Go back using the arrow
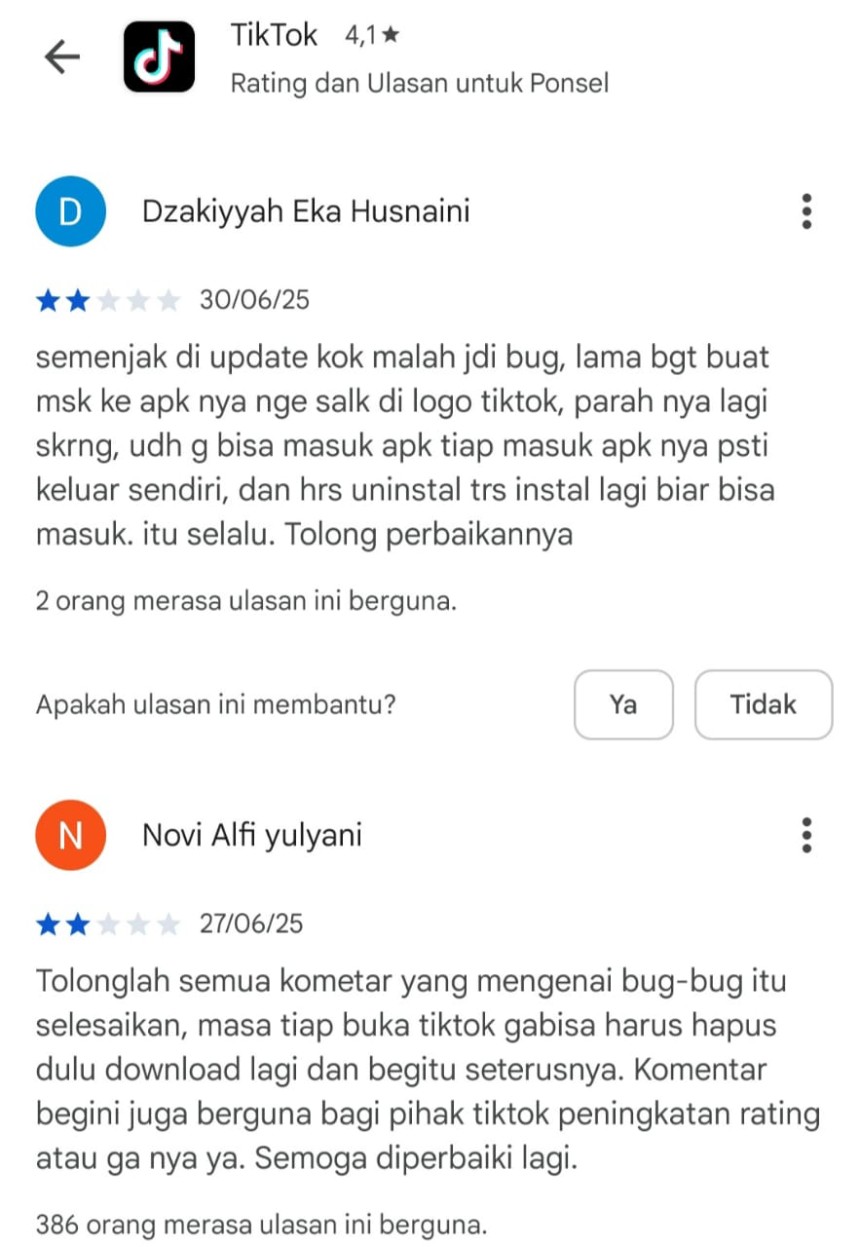860x1247 pixels. pyautogui.click(x=62, y=57)
